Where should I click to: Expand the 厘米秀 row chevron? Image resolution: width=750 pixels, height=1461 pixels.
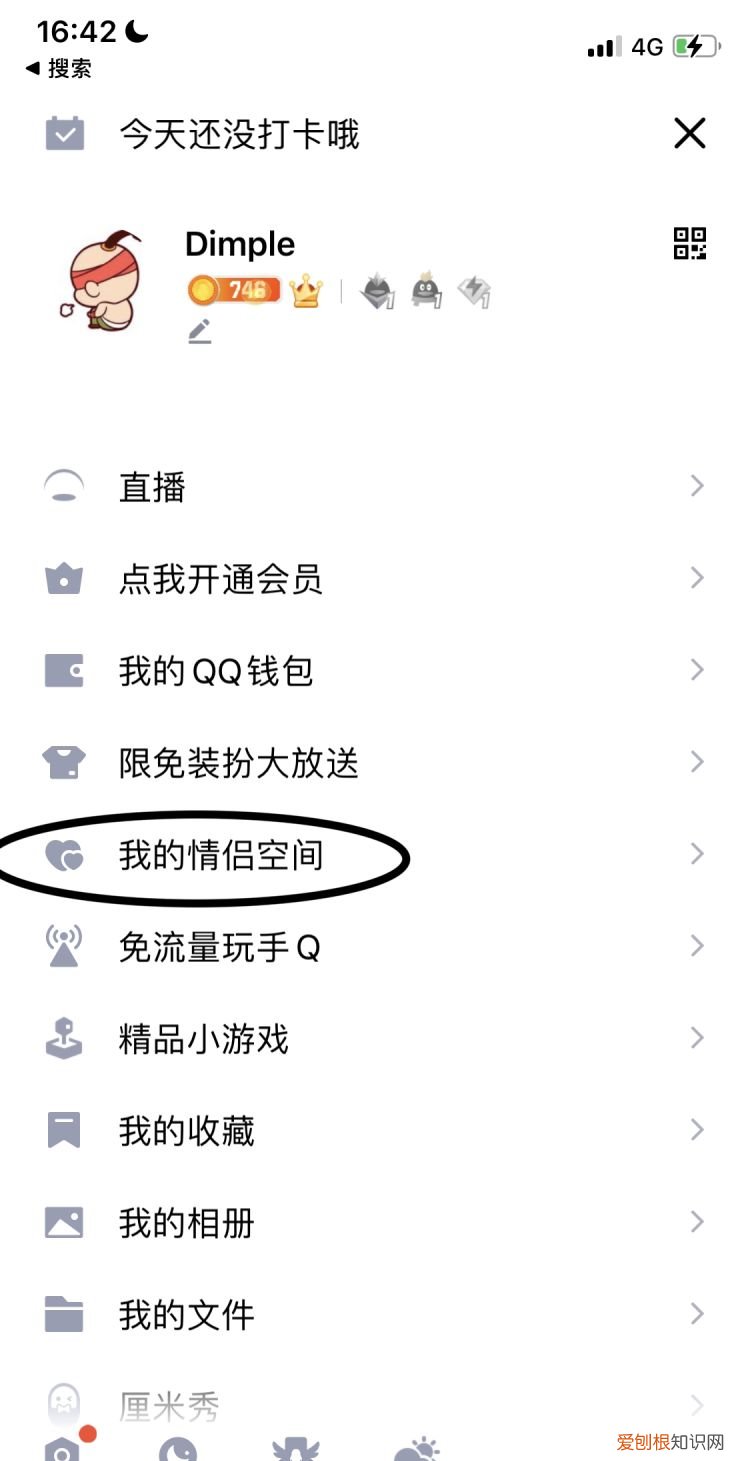[697, 1405]
